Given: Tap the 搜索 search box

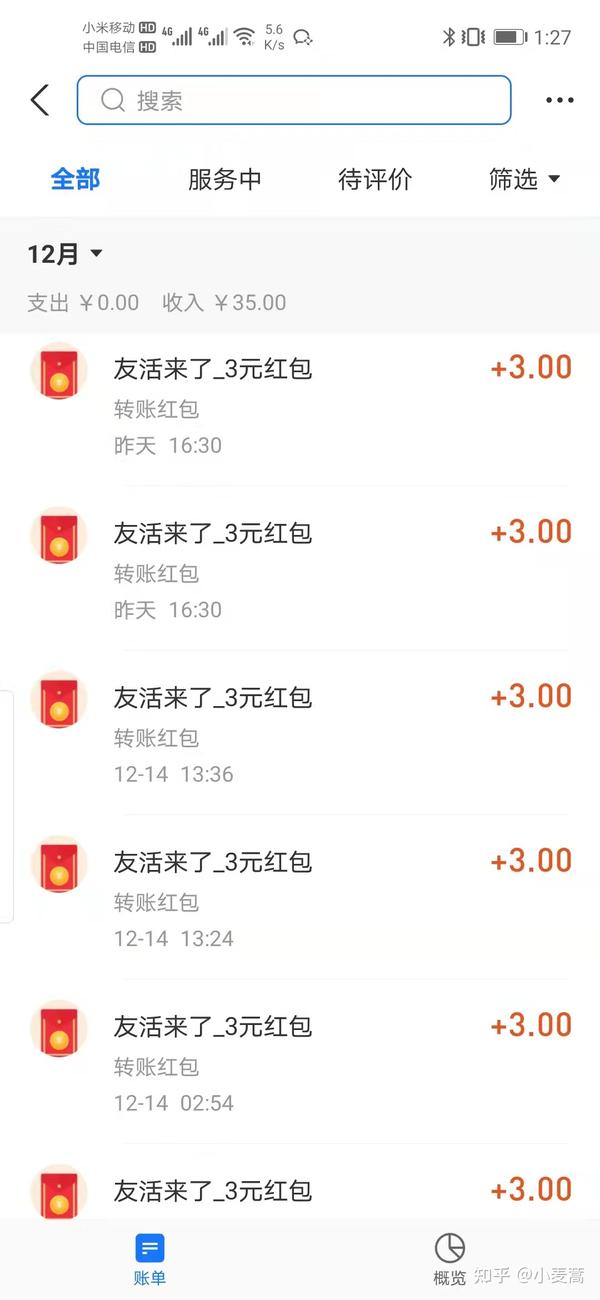Looking at the screenshot, I should 294,100.
